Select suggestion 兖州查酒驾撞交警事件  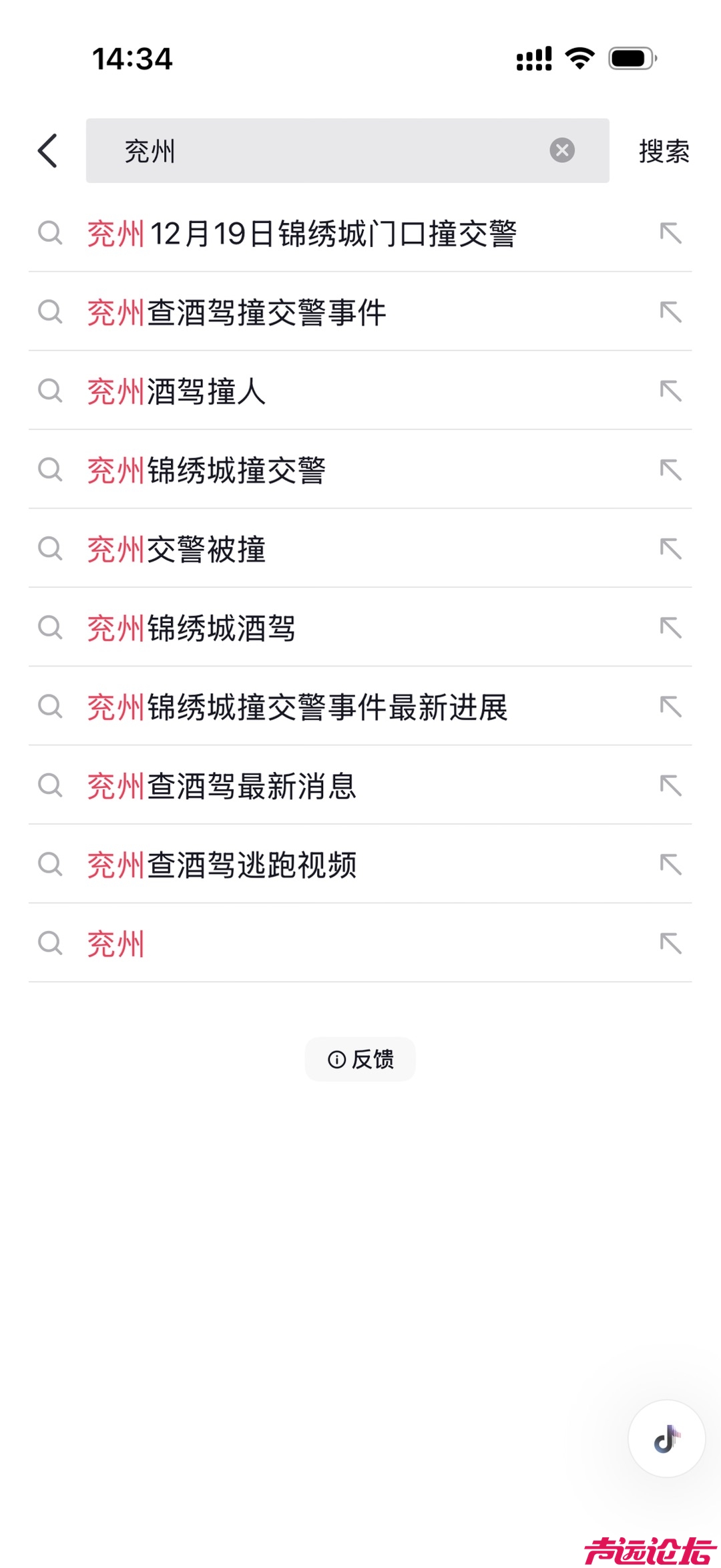click(x=237, y=313)
